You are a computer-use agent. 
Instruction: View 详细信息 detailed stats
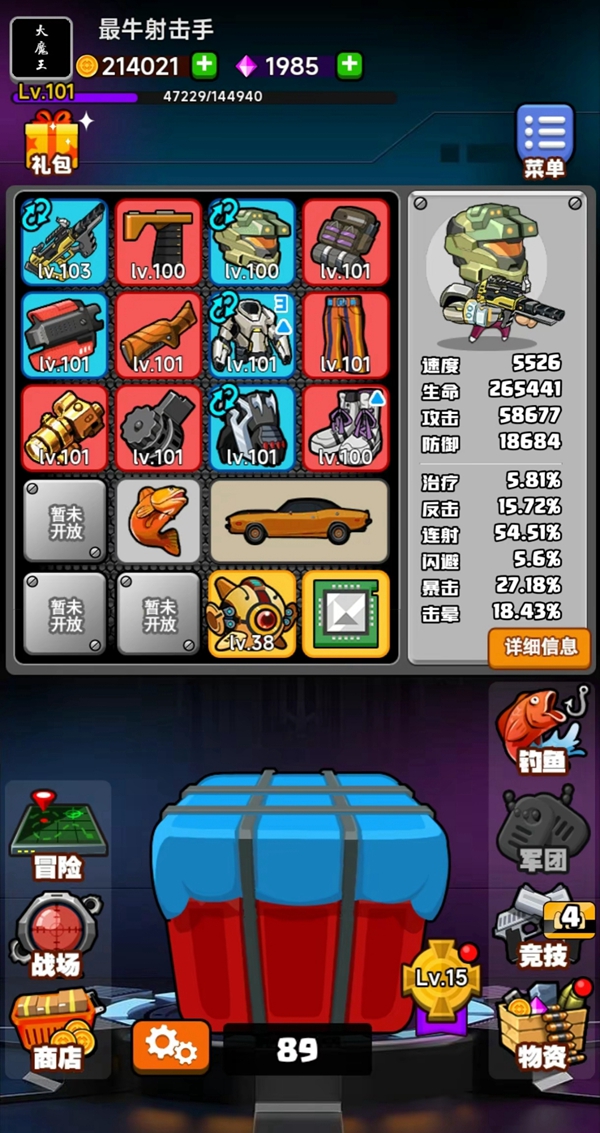coord(540,647)
